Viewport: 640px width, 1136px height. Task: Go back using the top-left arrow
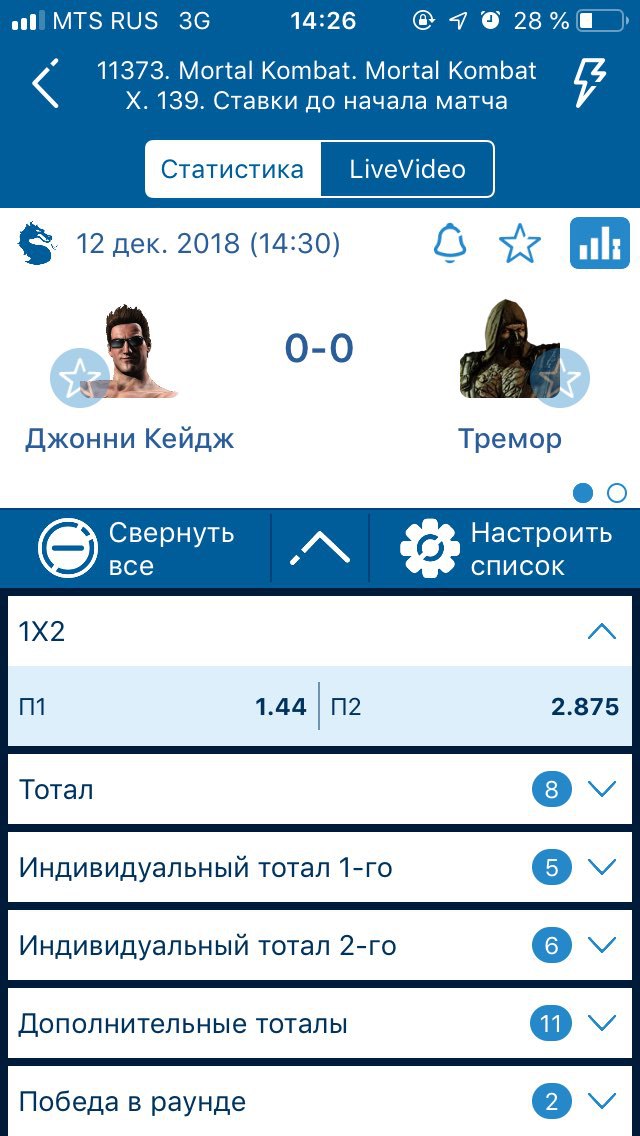(x=45, y=83)
